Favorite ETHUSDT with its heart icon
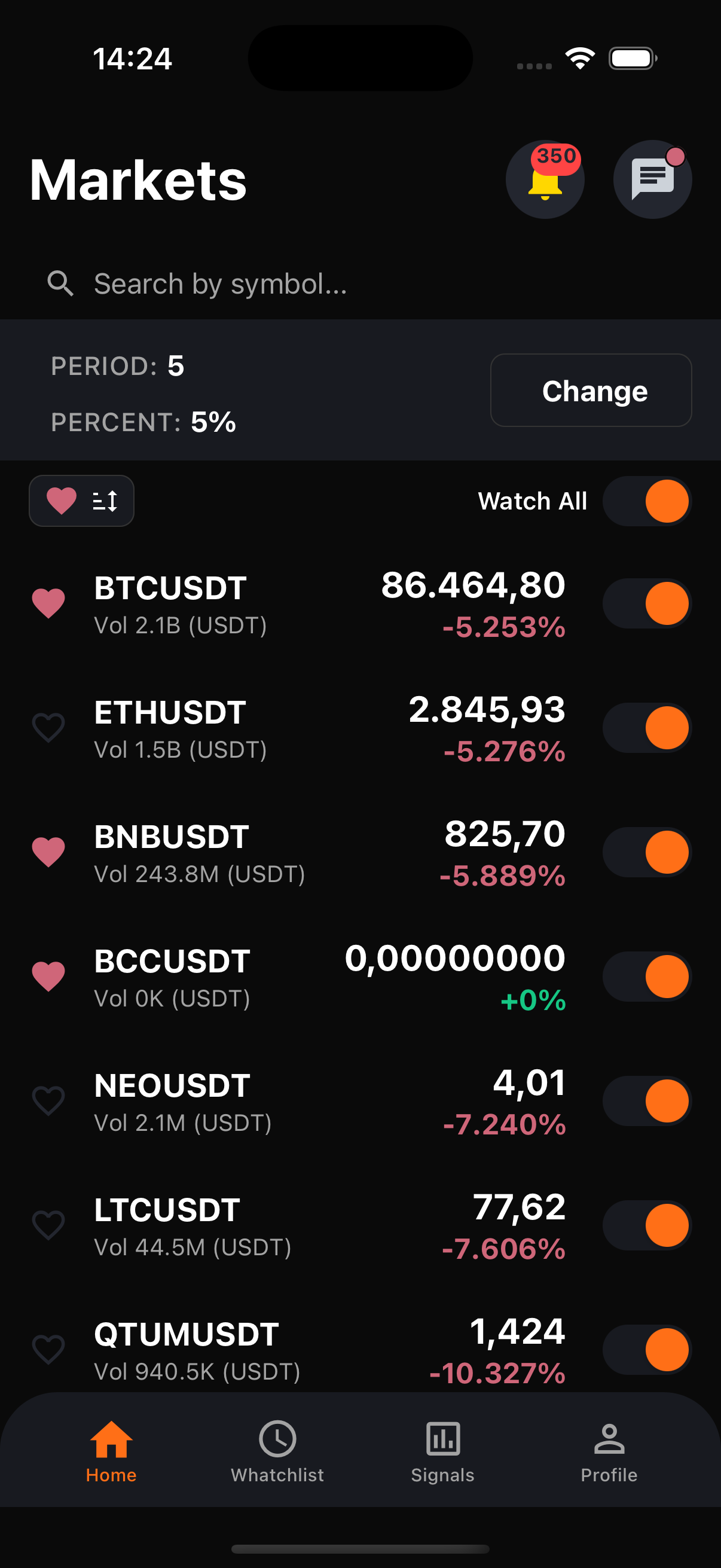This screenshot has height=1568, width=721. [48, 727]
